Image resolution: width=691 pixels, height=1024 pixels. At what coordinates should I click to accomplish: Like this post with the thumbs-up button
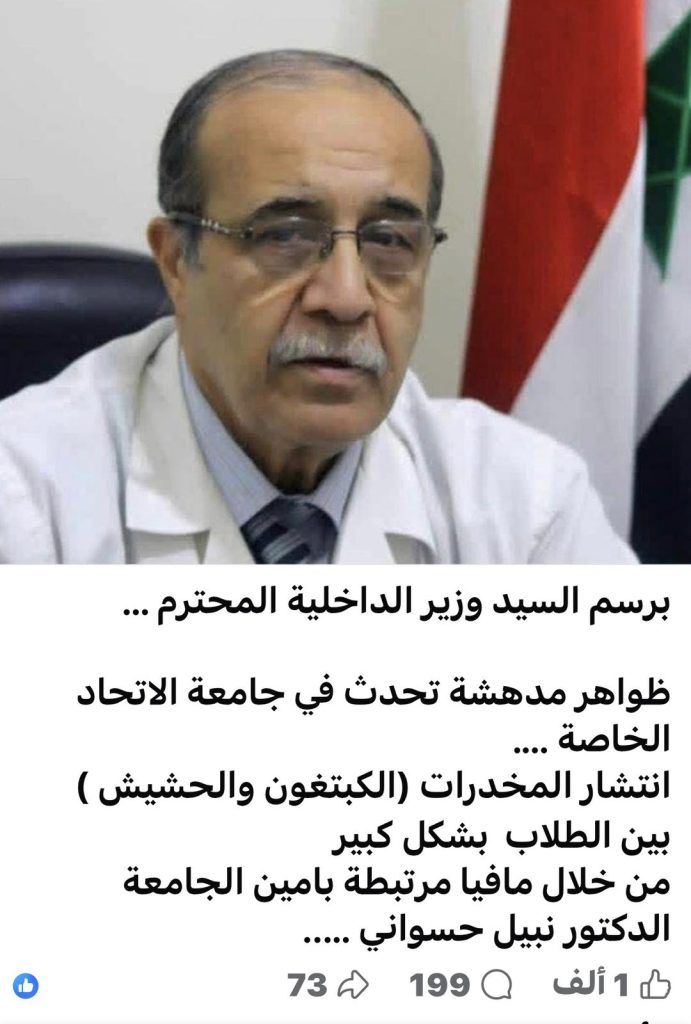coord(655,984)
